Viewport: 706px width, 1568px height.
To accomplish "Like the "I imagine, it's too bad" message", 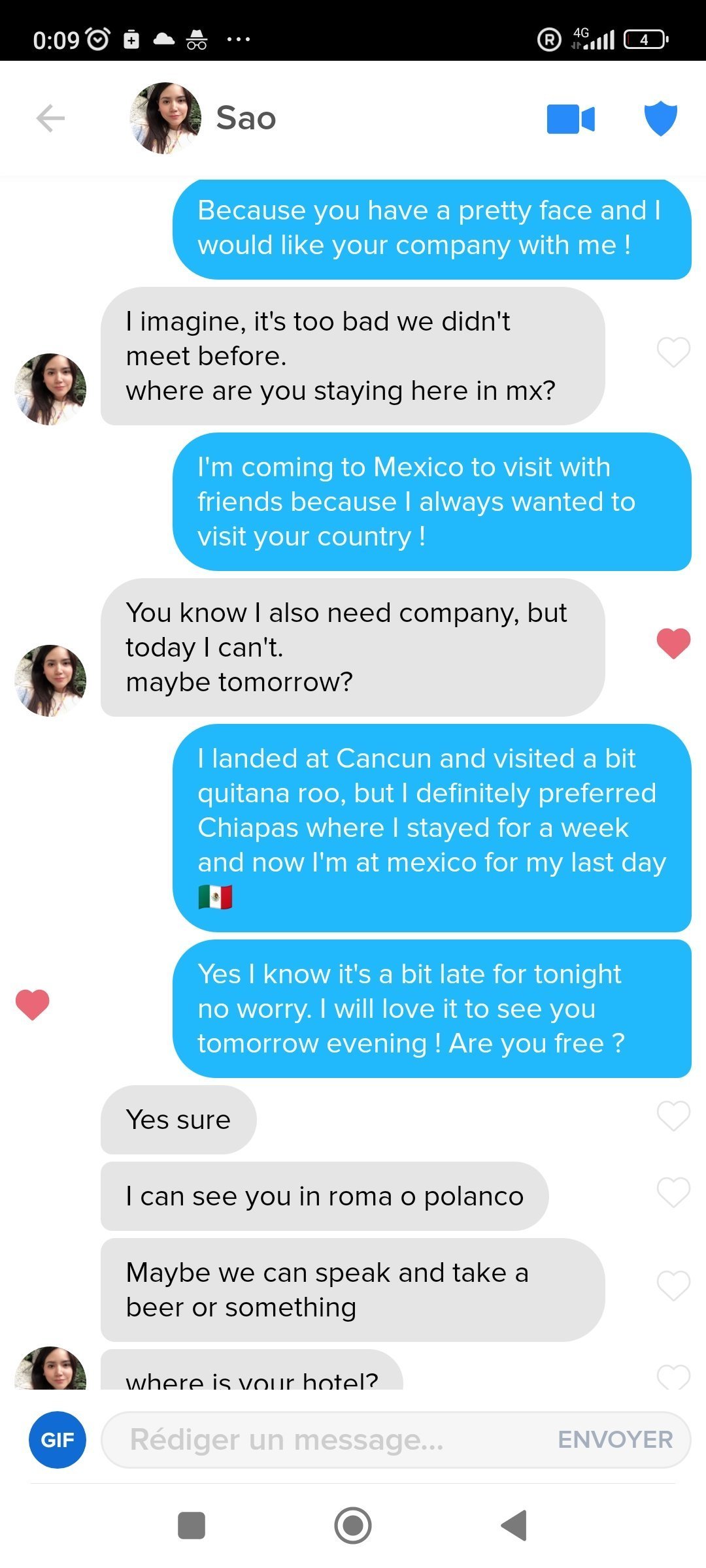I will (x=673, y=353).
